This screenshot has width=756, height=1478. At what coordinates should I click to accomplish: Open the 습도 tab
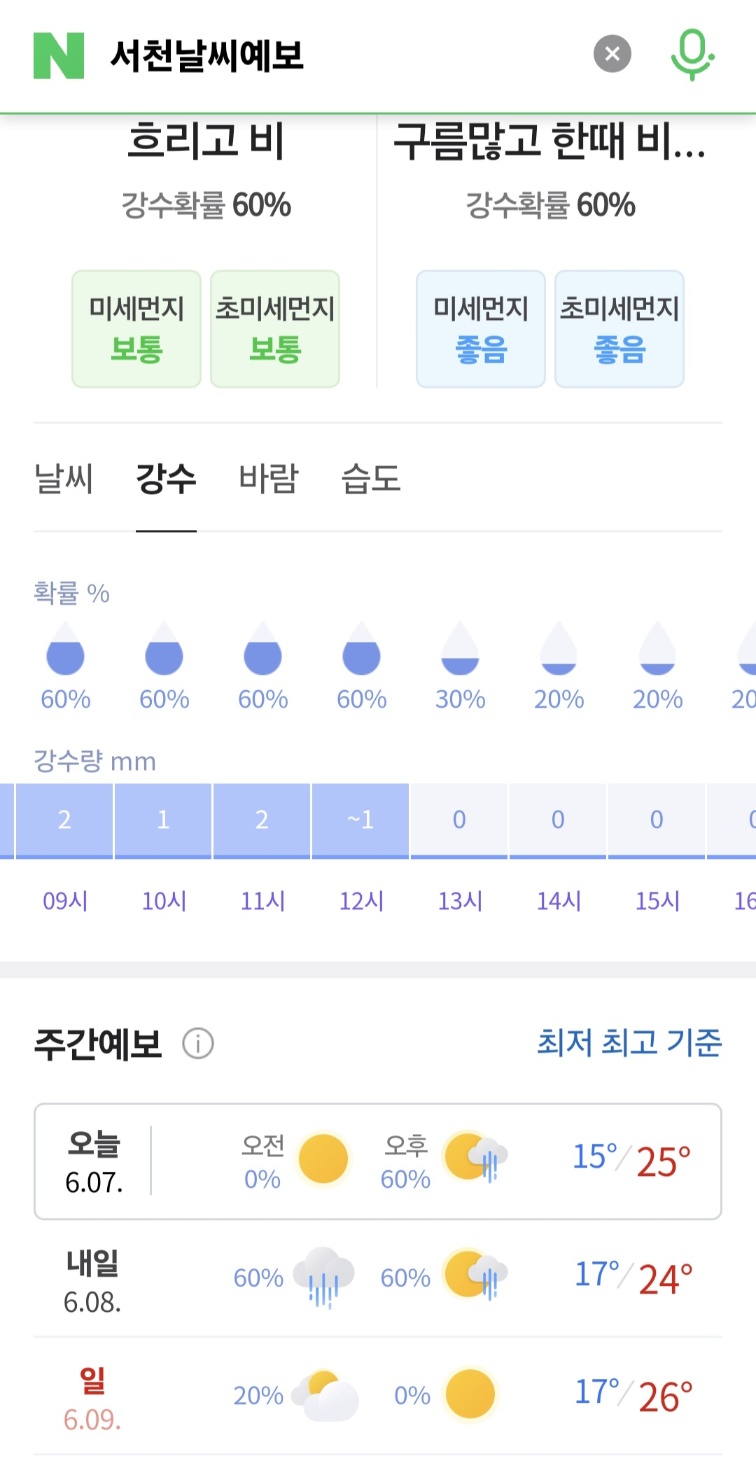[371, 479]
